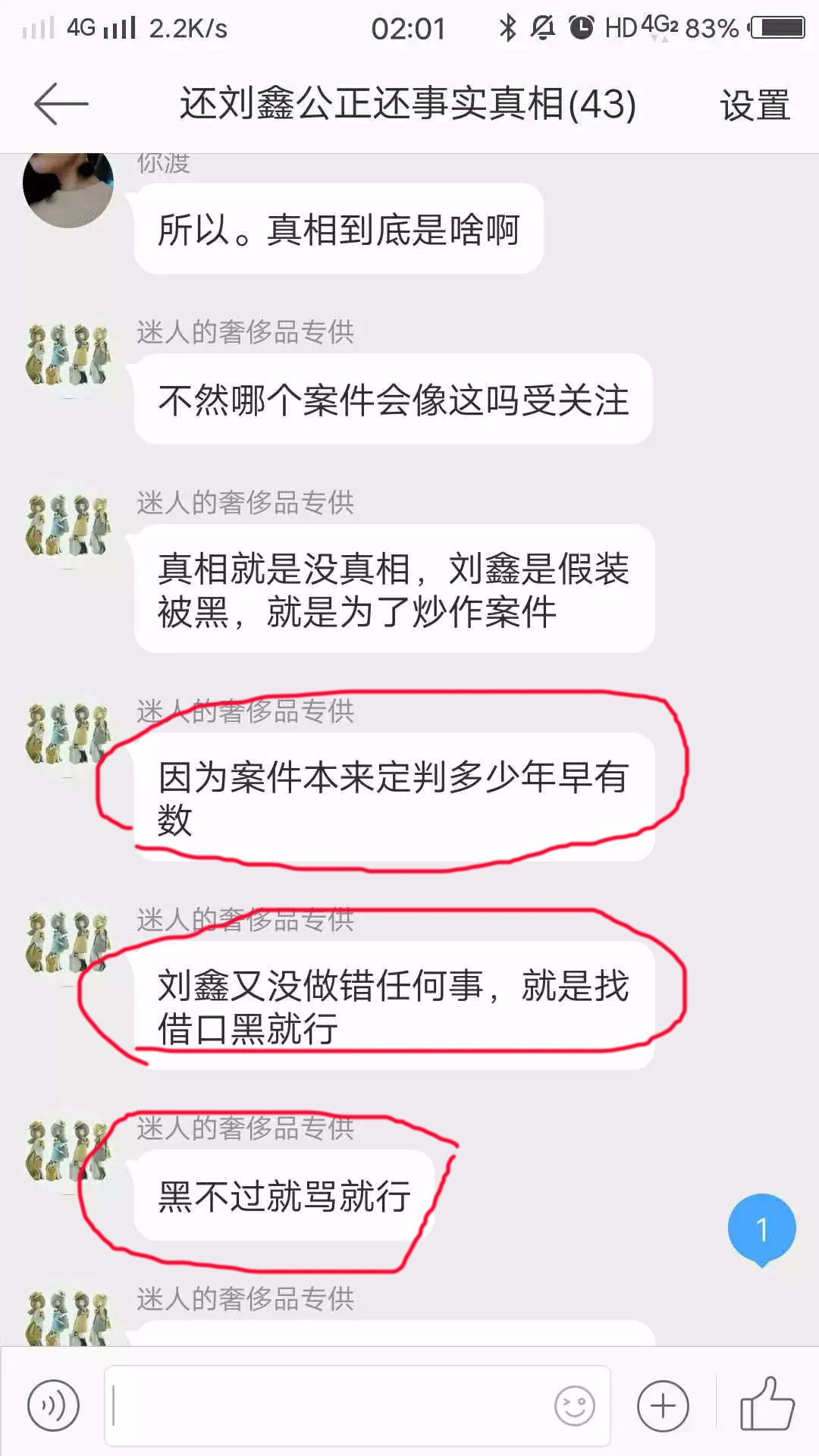Open the 设置 group settings

[755, 105]
